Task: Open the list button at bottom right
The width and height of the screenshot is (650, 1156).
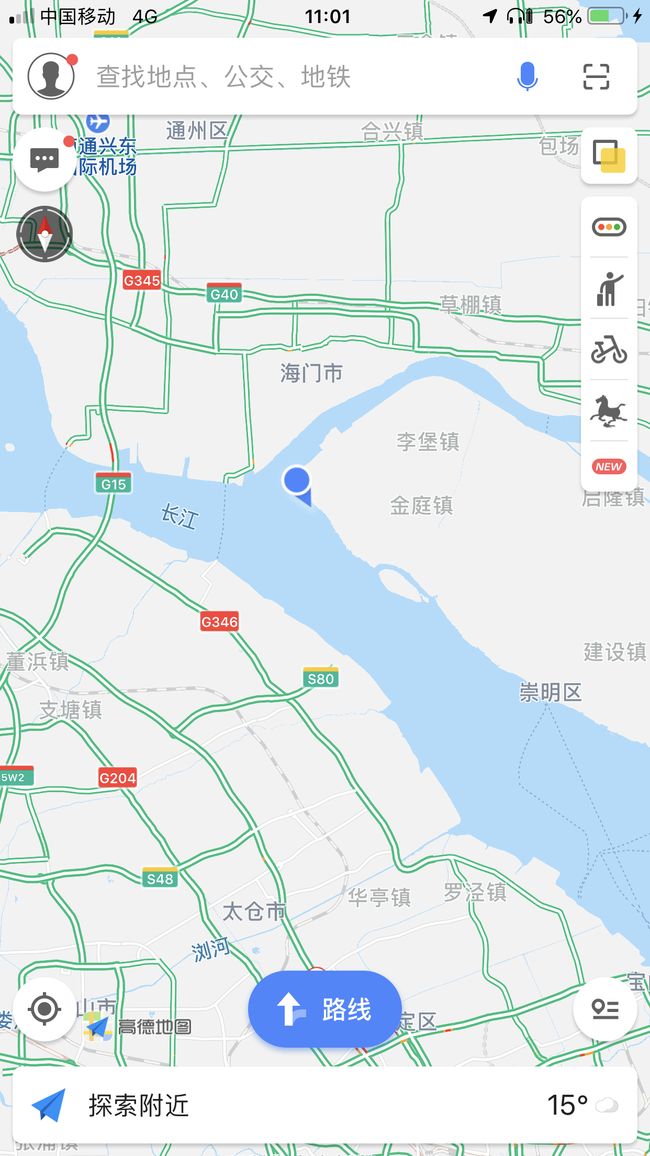Action: pyautogui.click(x=605, y=1009)
